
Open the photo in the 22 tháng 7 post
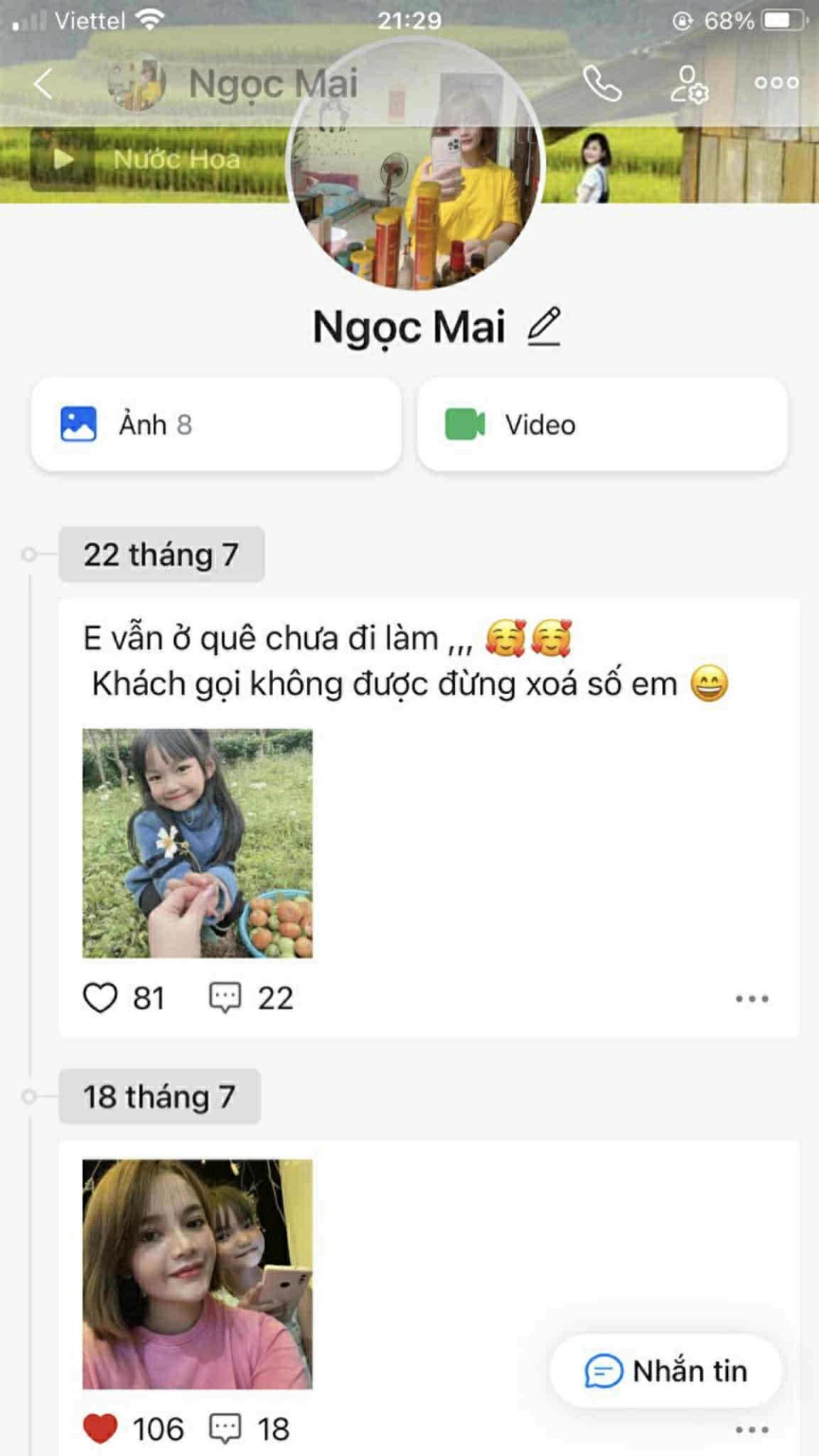pos(197,843)
